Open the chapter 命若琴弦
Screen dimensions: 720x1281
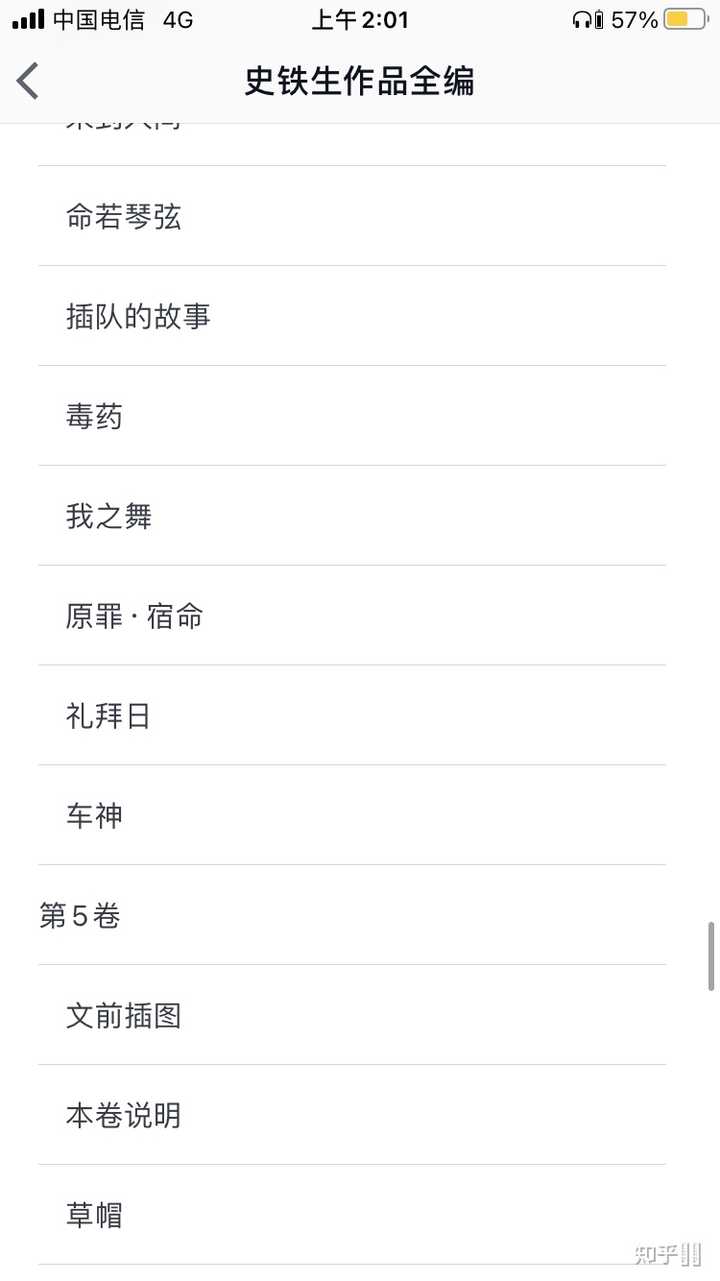pos(124,217)
